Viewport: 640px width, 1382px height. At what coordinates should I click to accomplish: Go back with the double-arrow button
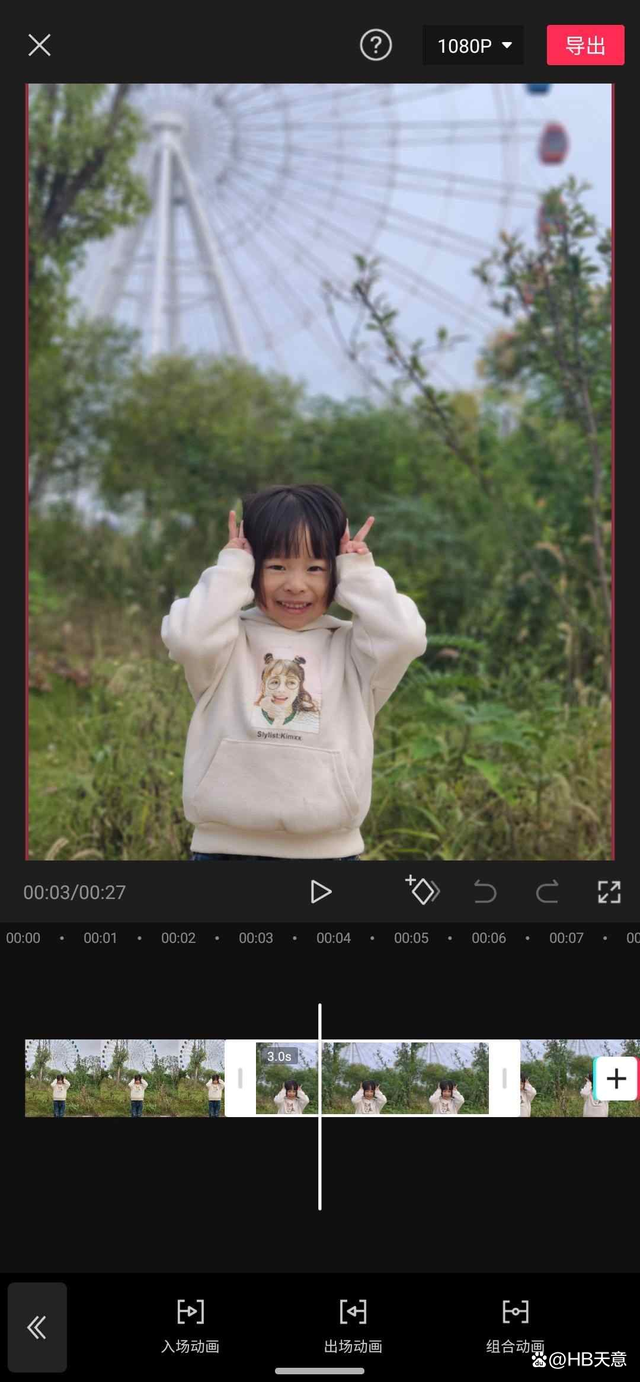[37, 1327]
